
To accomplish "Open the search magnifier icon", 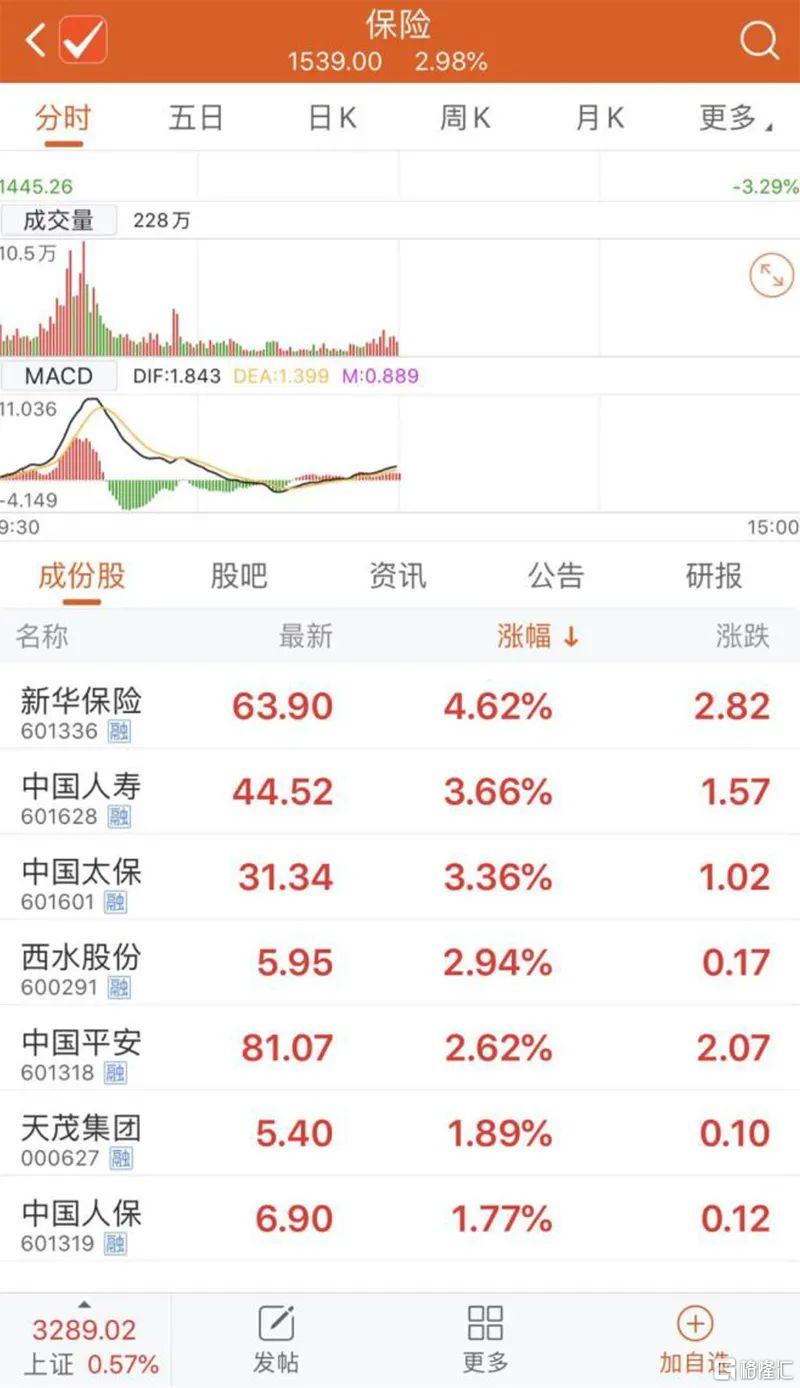I will point(759,41).
